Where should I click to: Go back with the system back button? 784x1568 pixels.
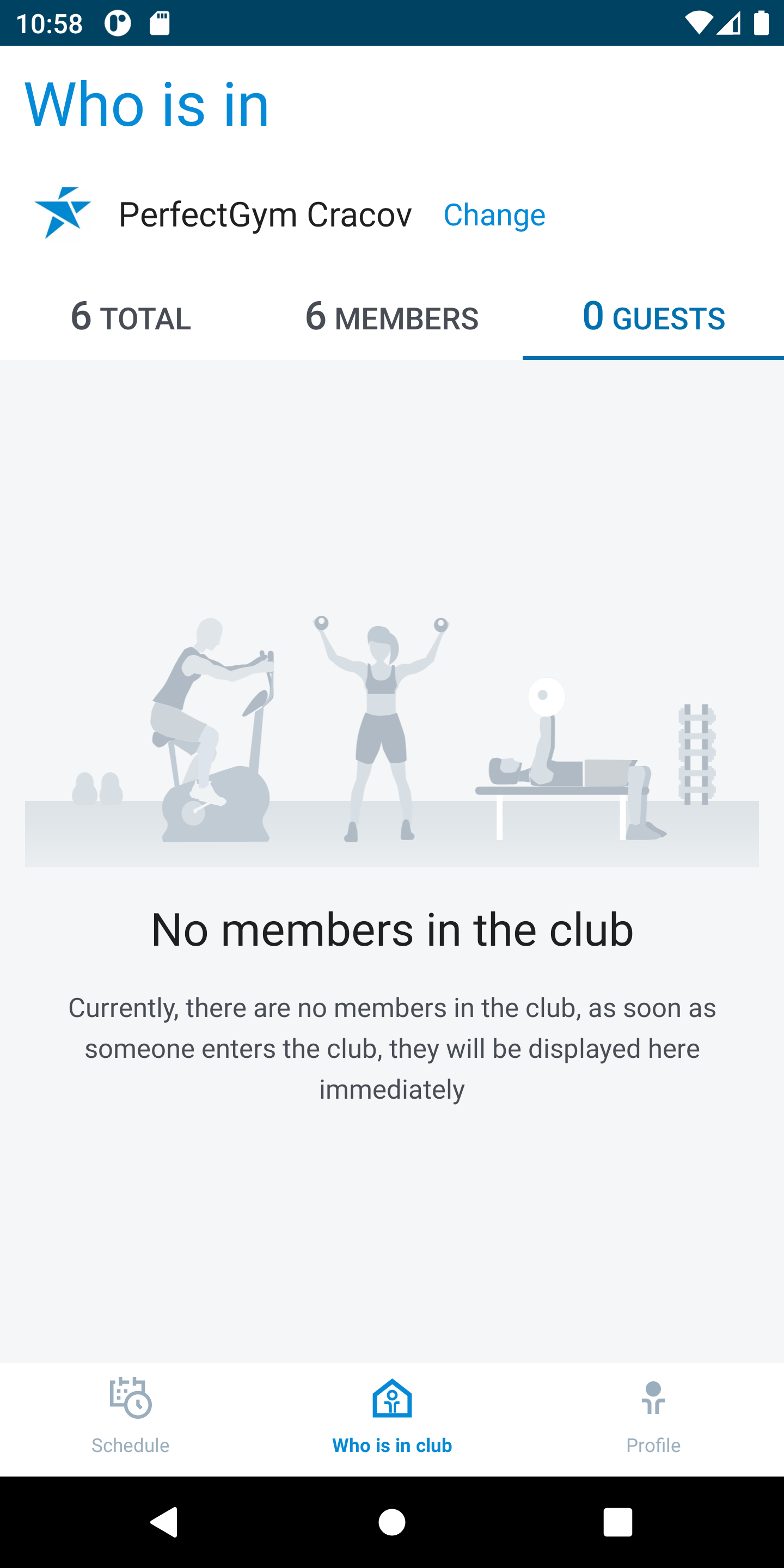(164, 1522)
